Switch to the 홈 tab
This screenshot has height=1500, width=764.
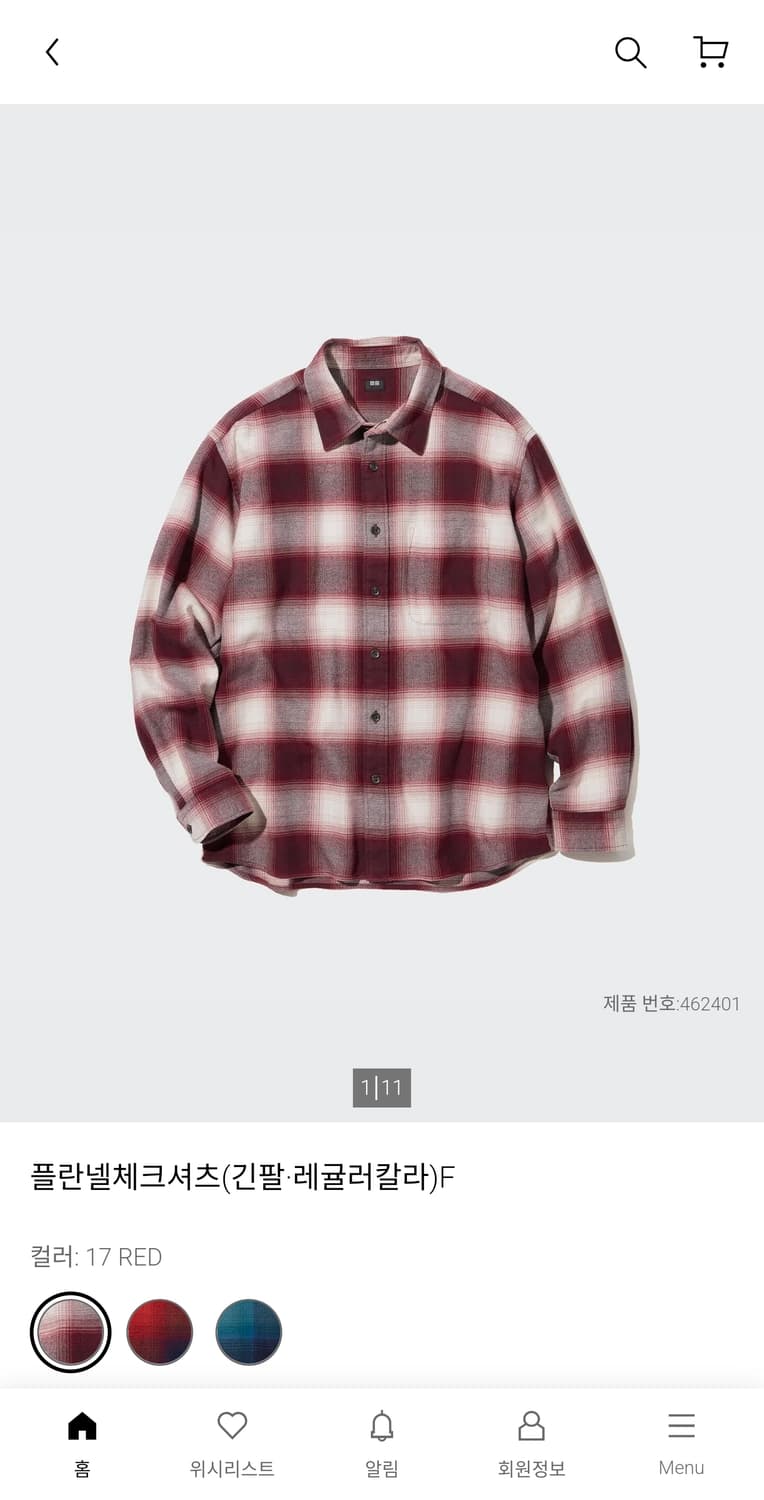pos(82,1440)
